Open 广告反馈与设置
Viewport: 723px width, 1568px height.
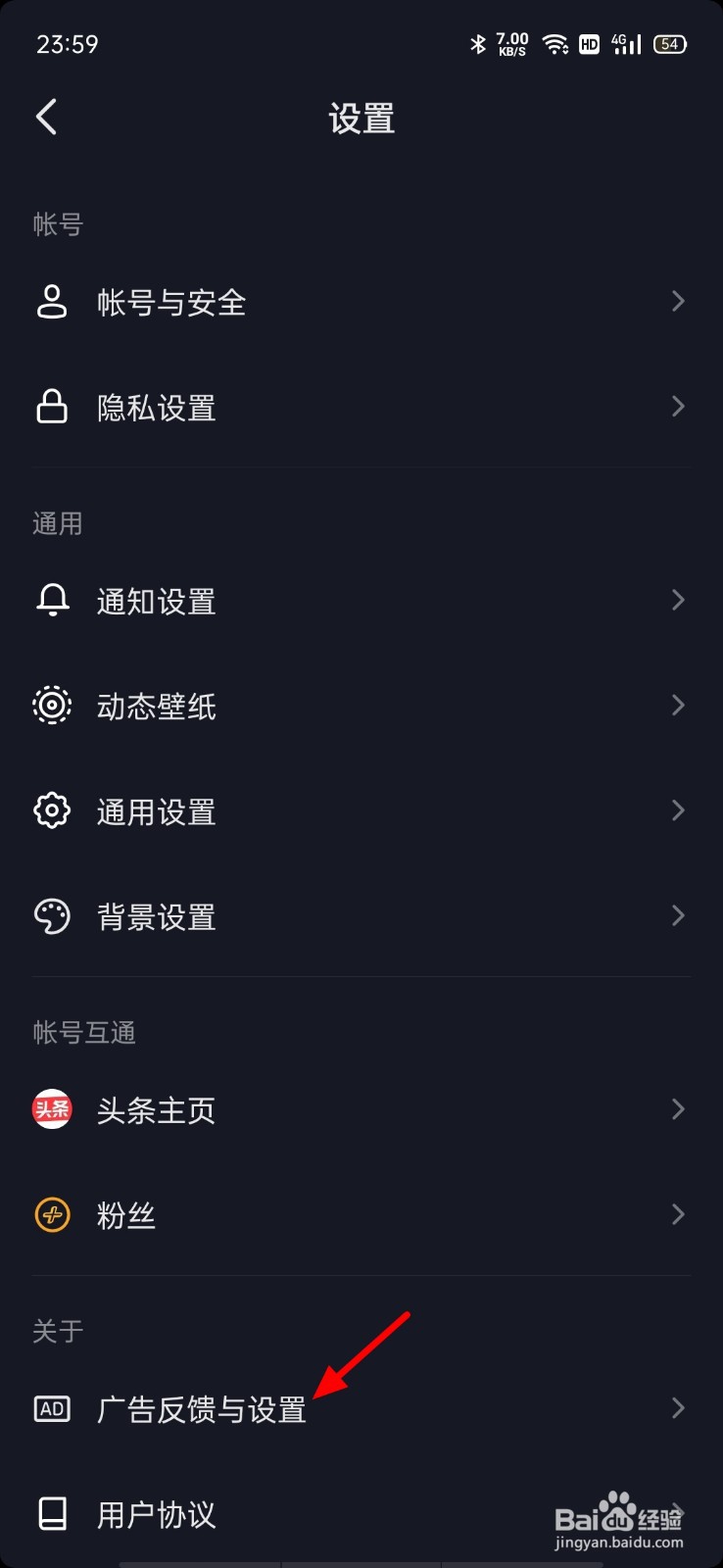click(x=361, y=1408)
